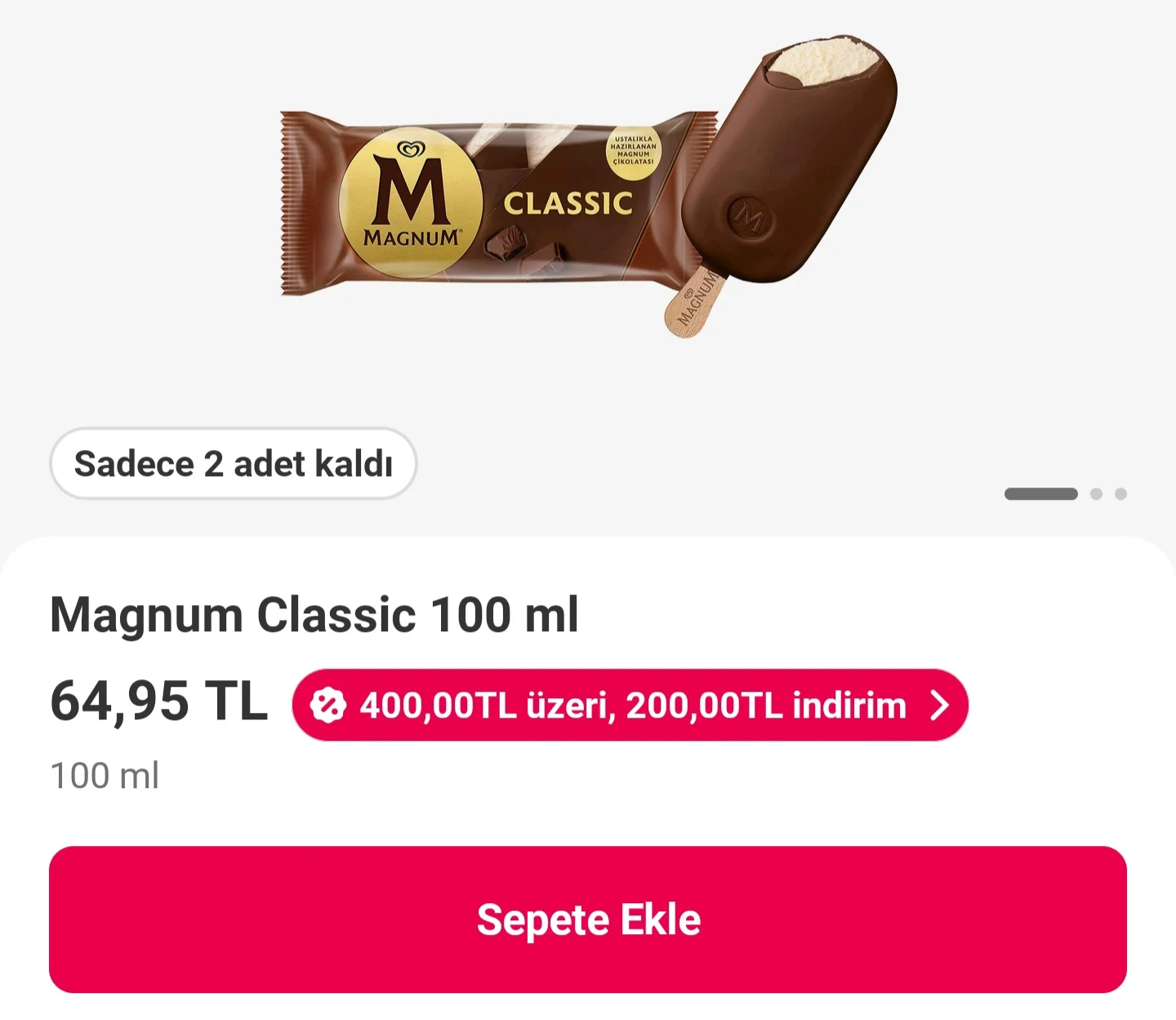Open the Magnum Classic product image
This screenshot has width=1176, height=1020.
(x=588, y=196)
